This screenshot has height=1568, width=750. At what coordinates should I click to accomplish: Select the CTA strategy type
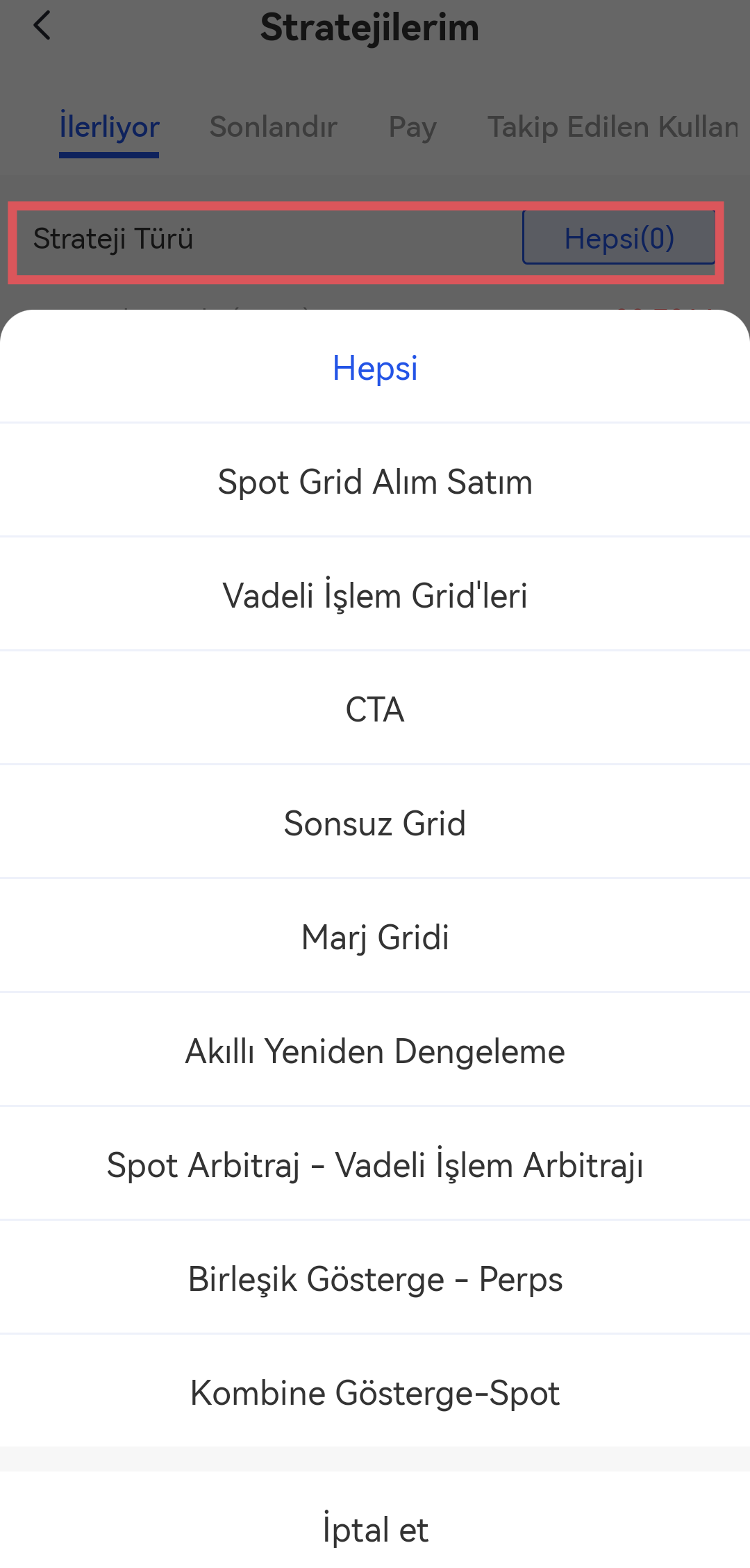pos(375,710)
